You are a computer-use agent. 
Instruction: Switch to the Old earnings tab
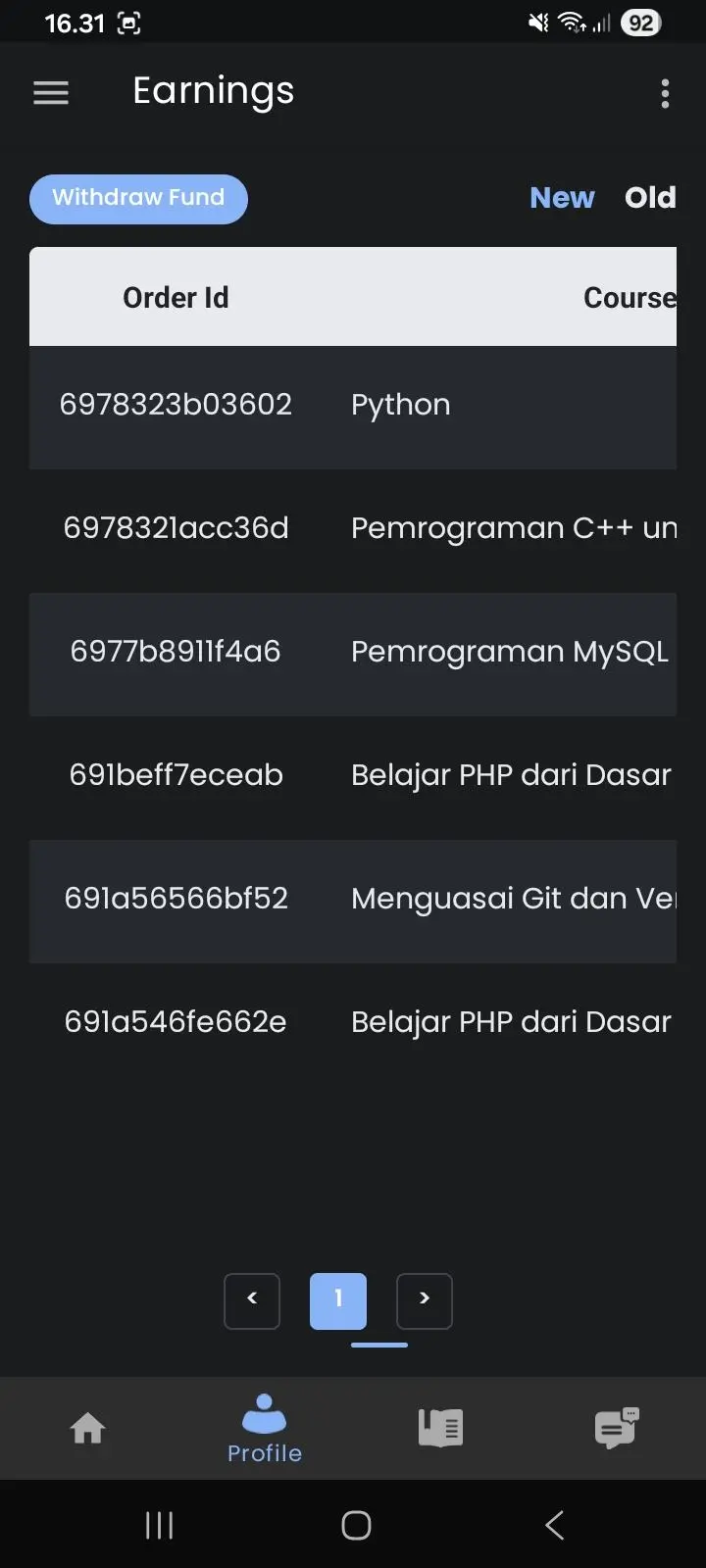(x=650, y=198)
